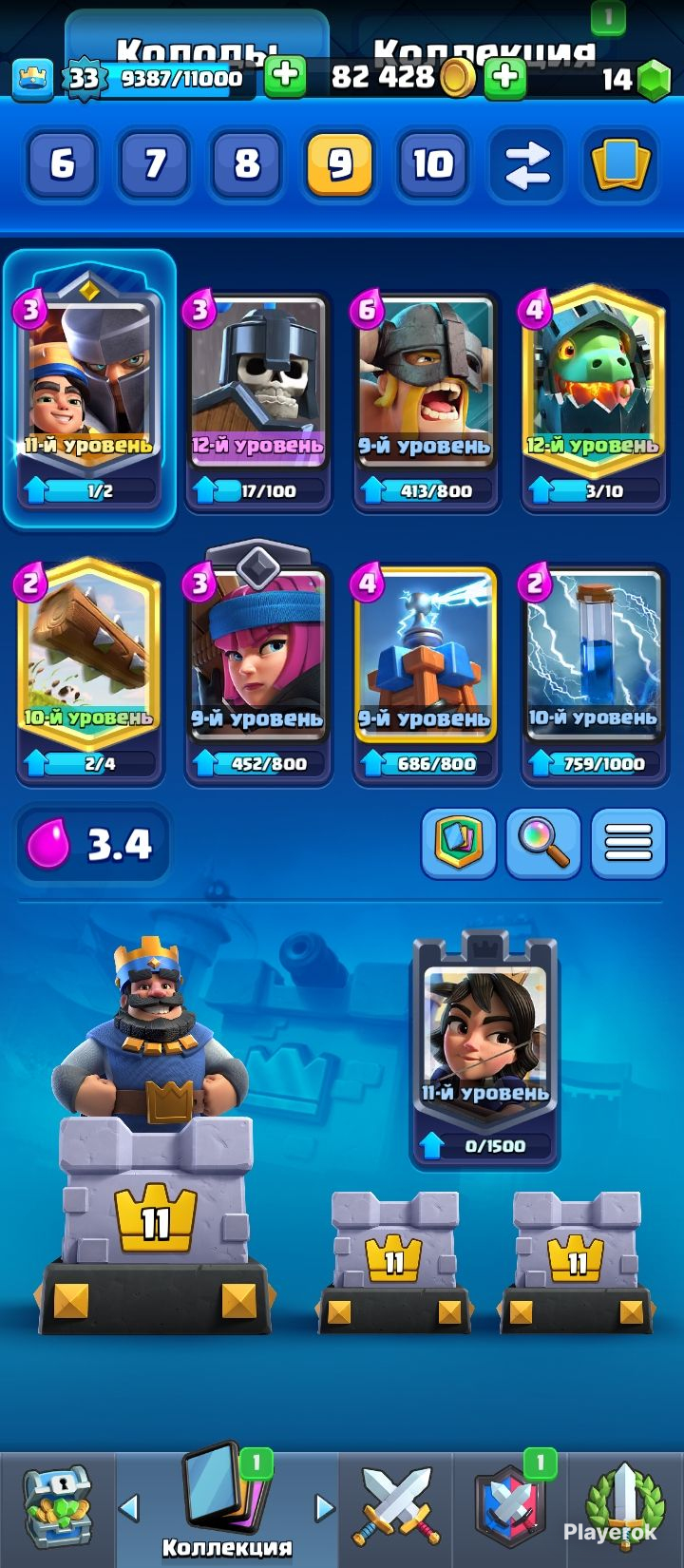Viewport: 684px width, 1568px height.
Task: Open the Shop chest tab
Action: click(x=57, y=1509)
